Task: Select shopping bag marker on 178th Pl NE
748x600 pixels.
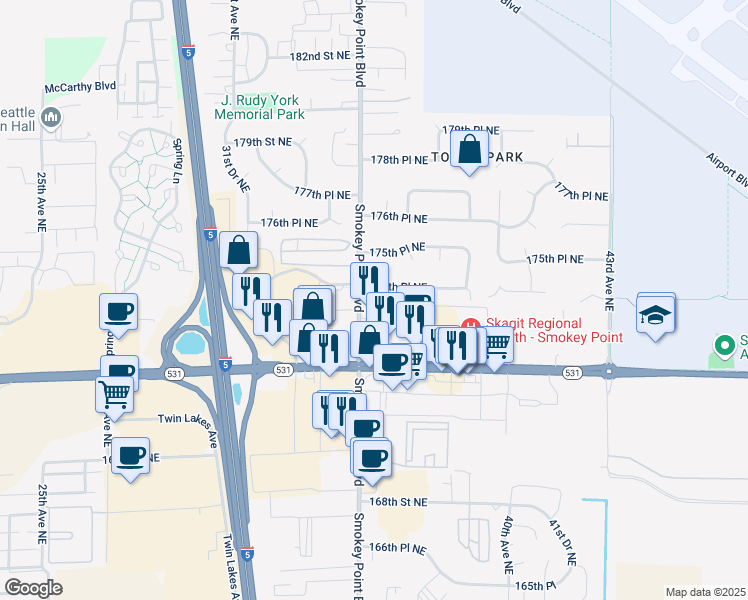Action: [469, 149]
